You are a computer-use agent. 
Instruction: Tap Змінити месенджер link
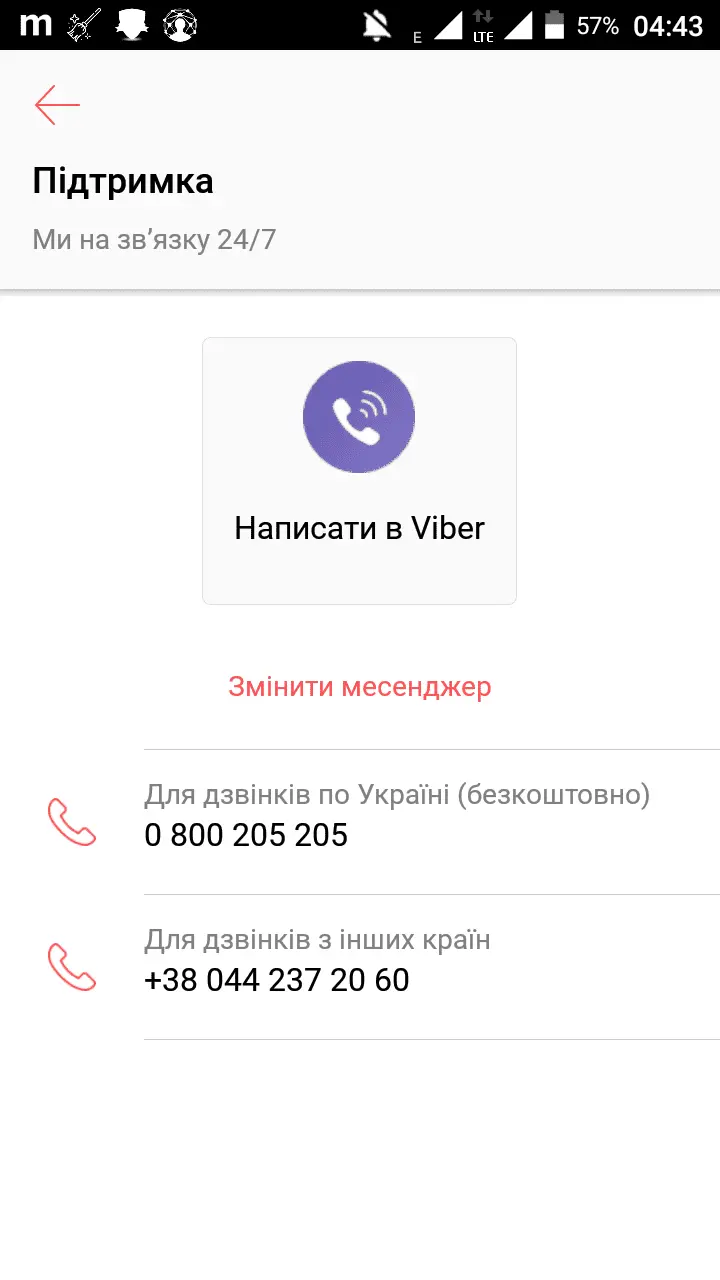point(359,687)
